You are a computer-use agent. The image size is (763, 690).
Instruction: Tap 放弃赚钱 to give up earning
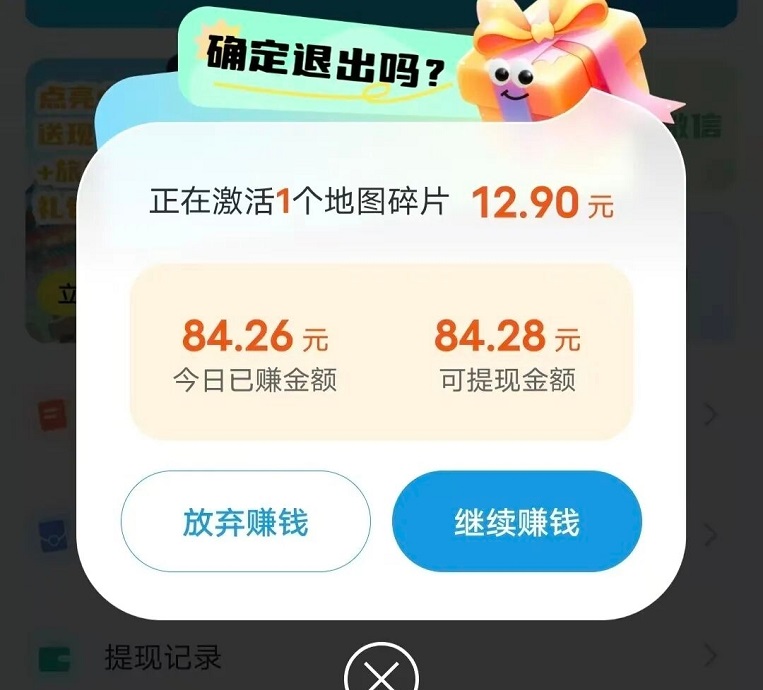245,522
